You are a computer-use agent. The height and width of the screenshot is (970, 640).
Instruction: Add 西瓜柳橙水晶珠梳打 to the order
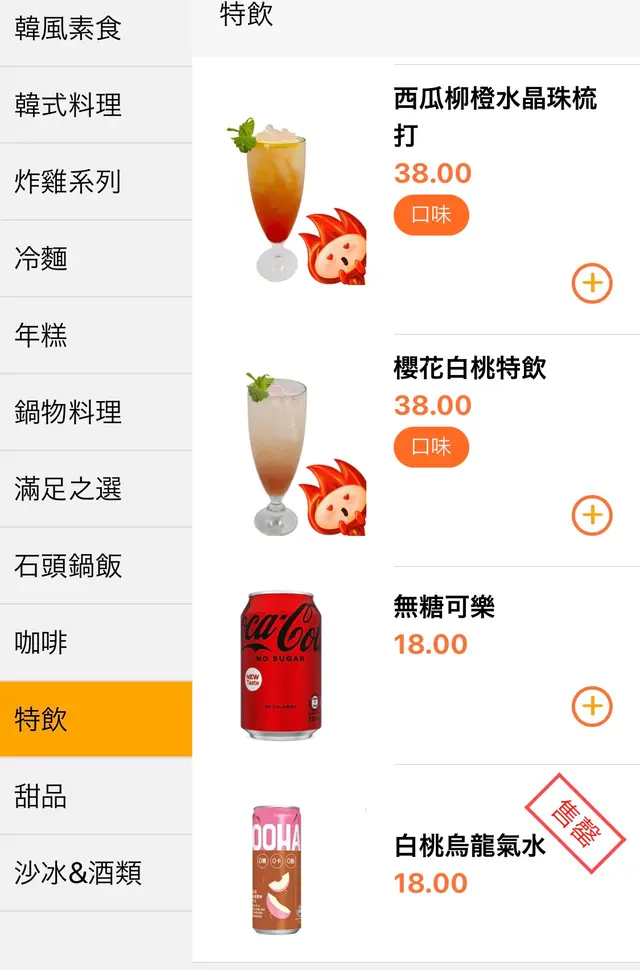(592, 284)
